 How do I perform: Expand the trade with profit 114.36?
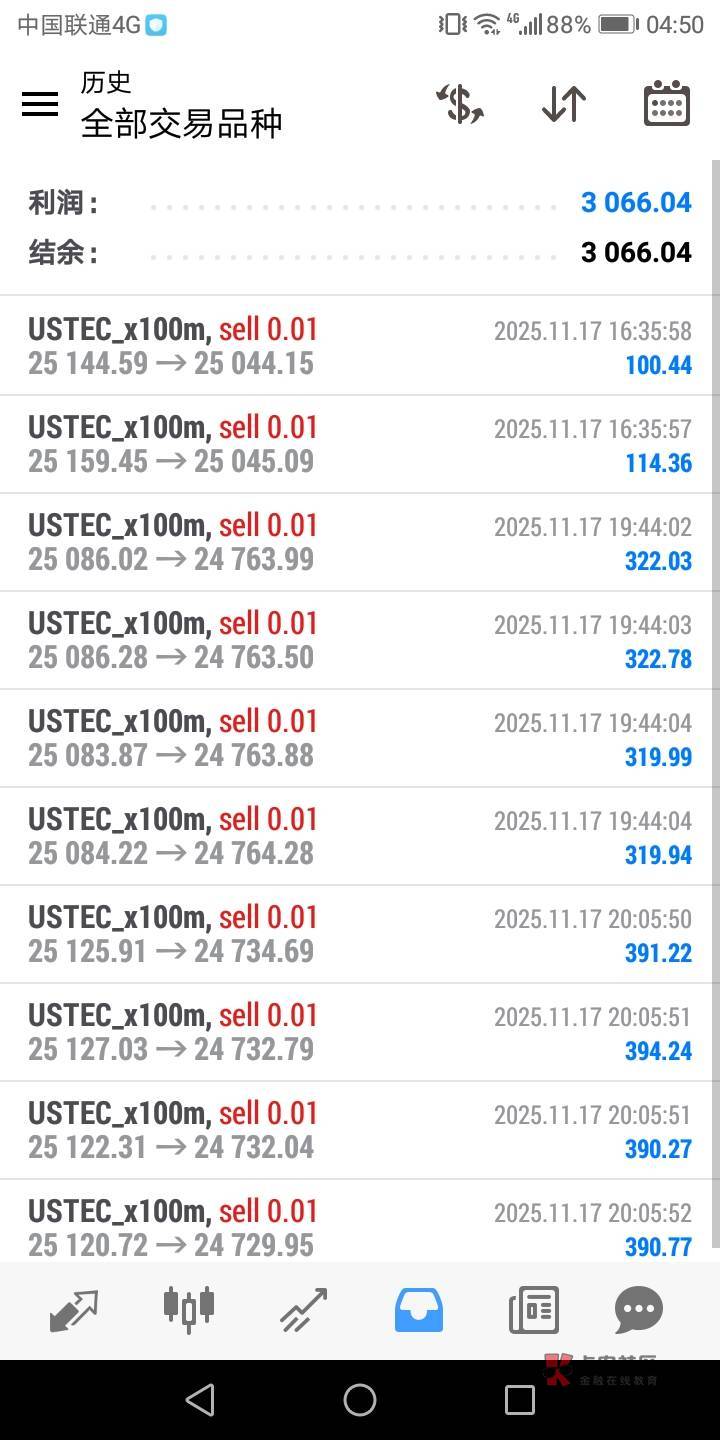(x=360, y=444)
